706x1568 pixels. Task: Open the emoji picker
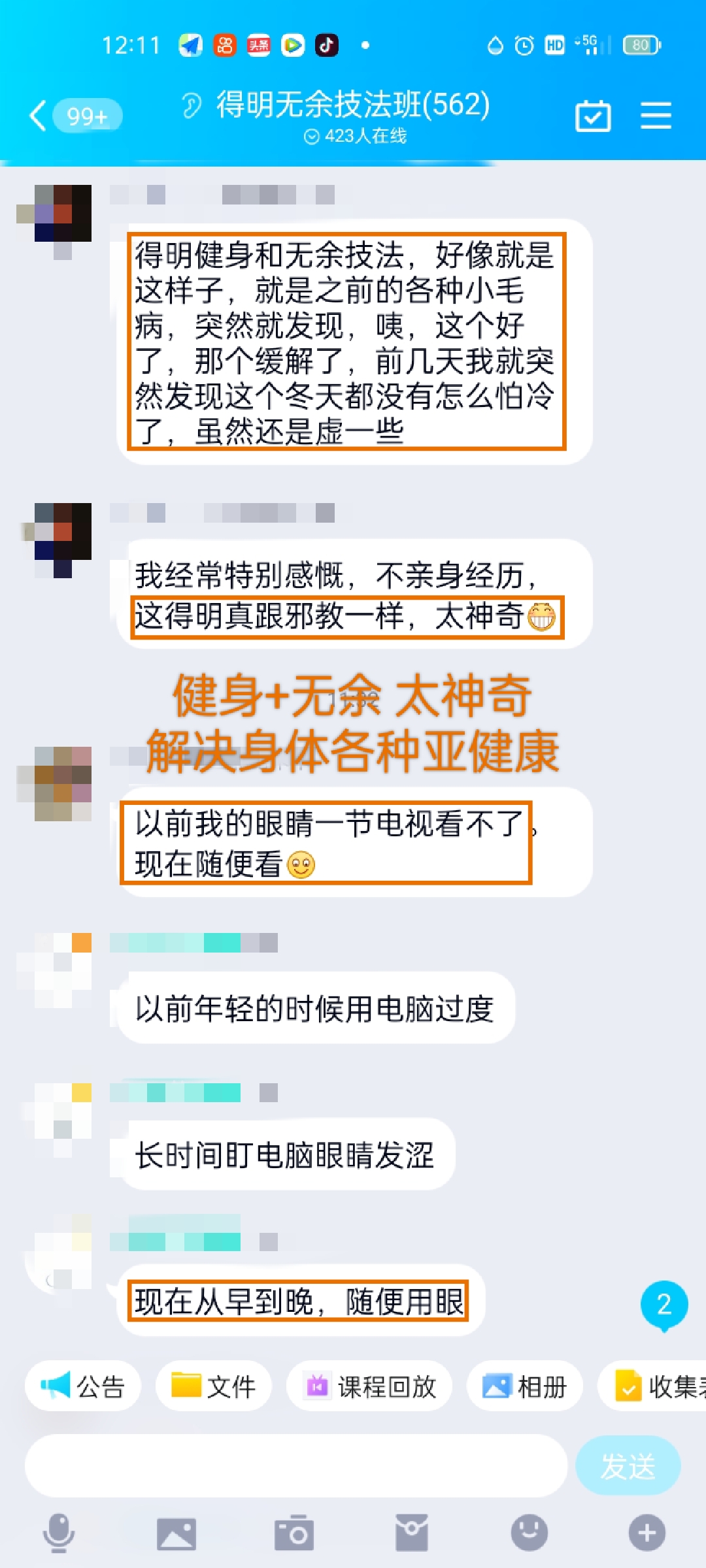[x=529, y=1533]
